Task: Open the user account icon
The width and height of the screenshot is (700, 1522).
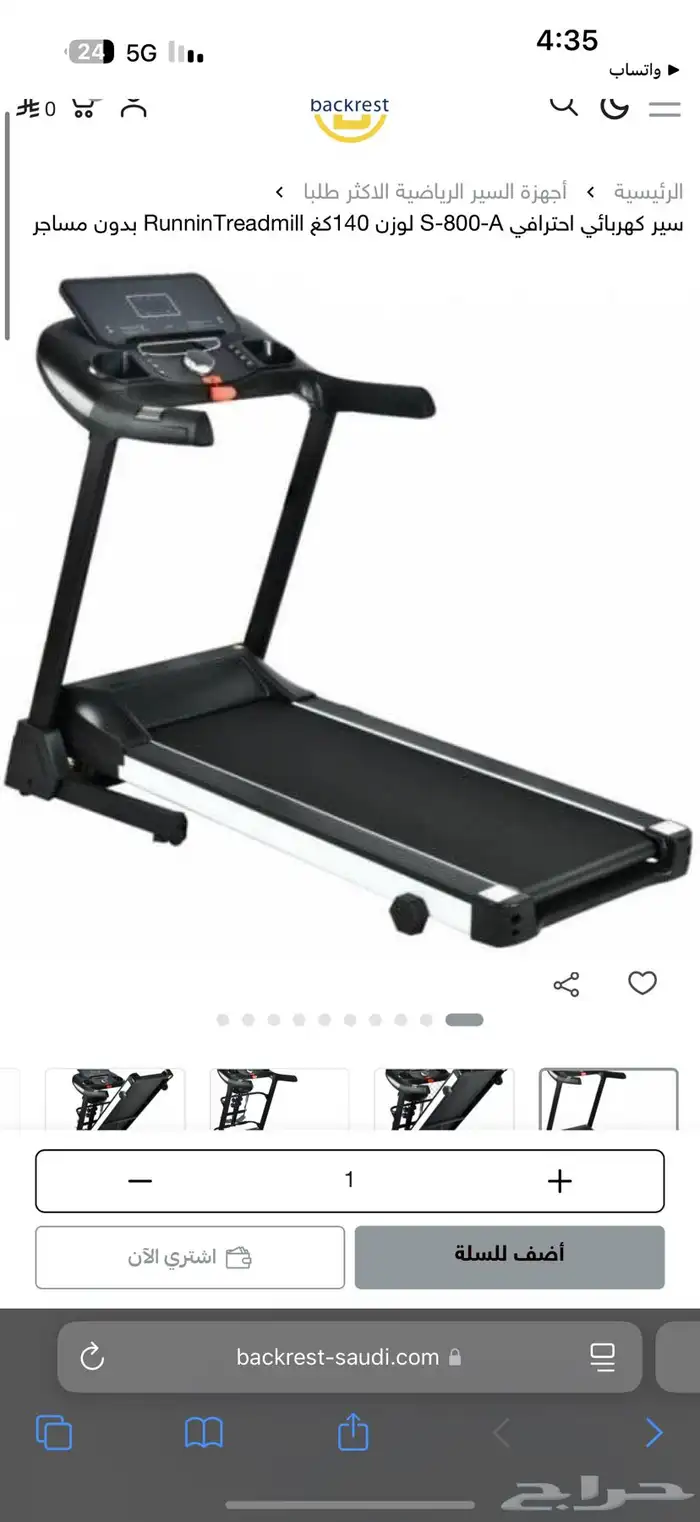Action: click(x=133, y=108)
